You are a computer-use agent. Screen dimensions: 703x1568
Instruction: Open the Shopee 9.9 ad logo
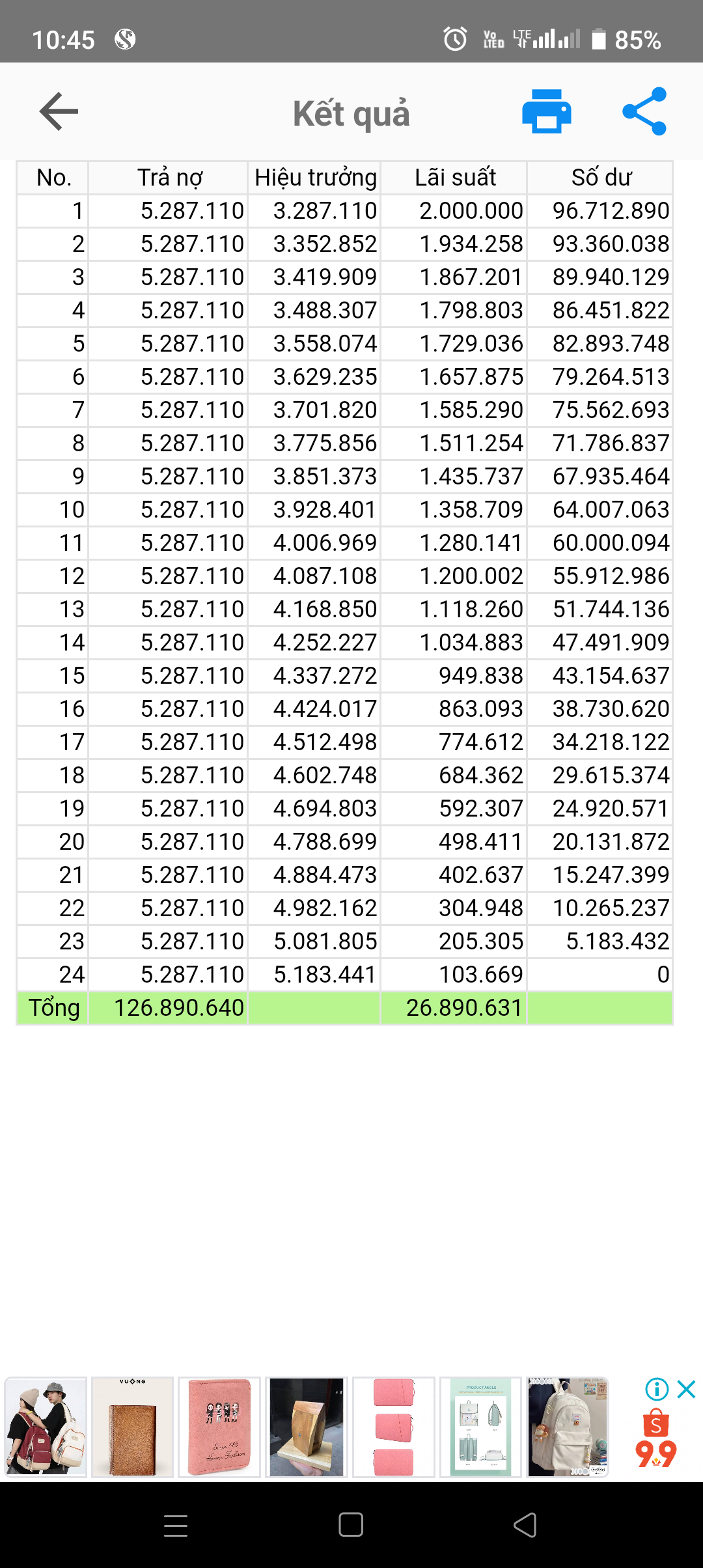tap(656, 1440)
